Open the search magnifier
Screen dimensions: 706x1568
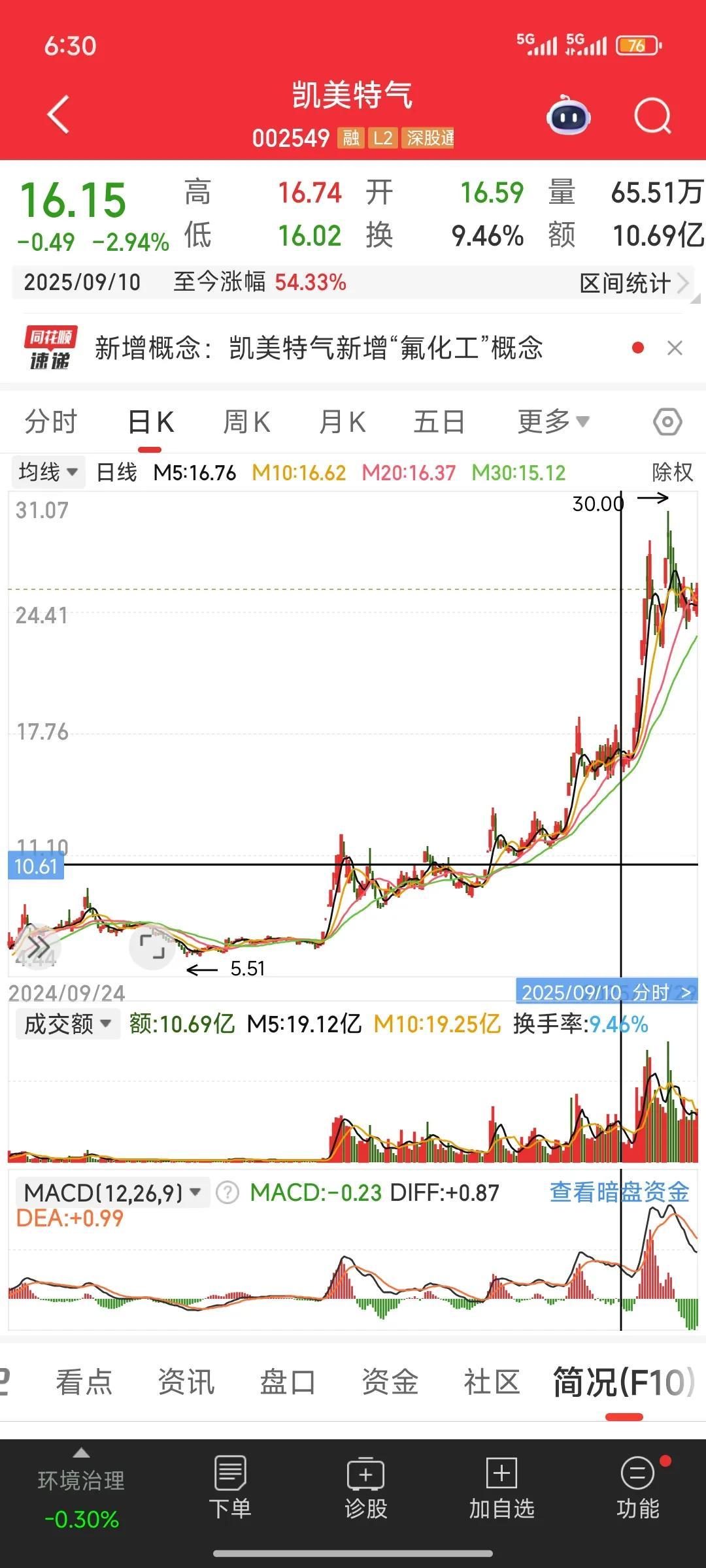pos(651,115)
